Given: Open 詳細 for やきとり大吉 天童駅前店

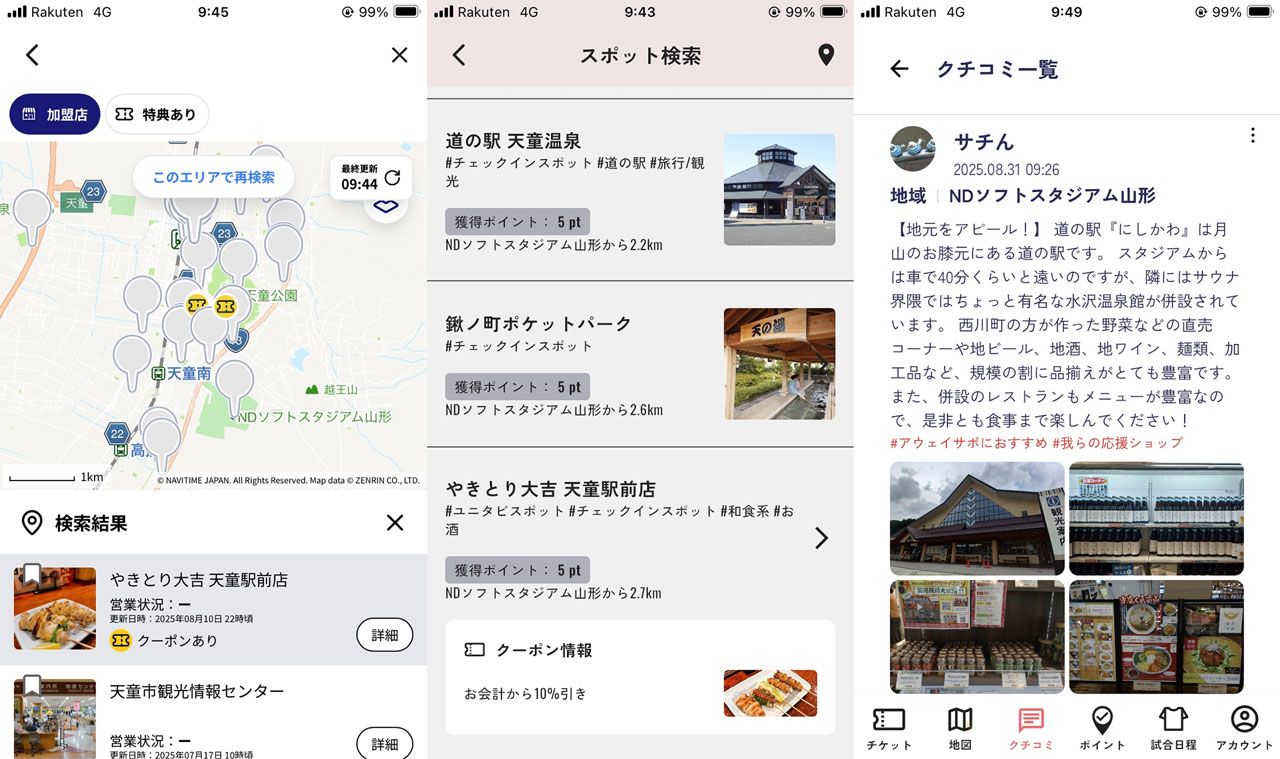Looking at the screenshot, I should tap(384, 635).
